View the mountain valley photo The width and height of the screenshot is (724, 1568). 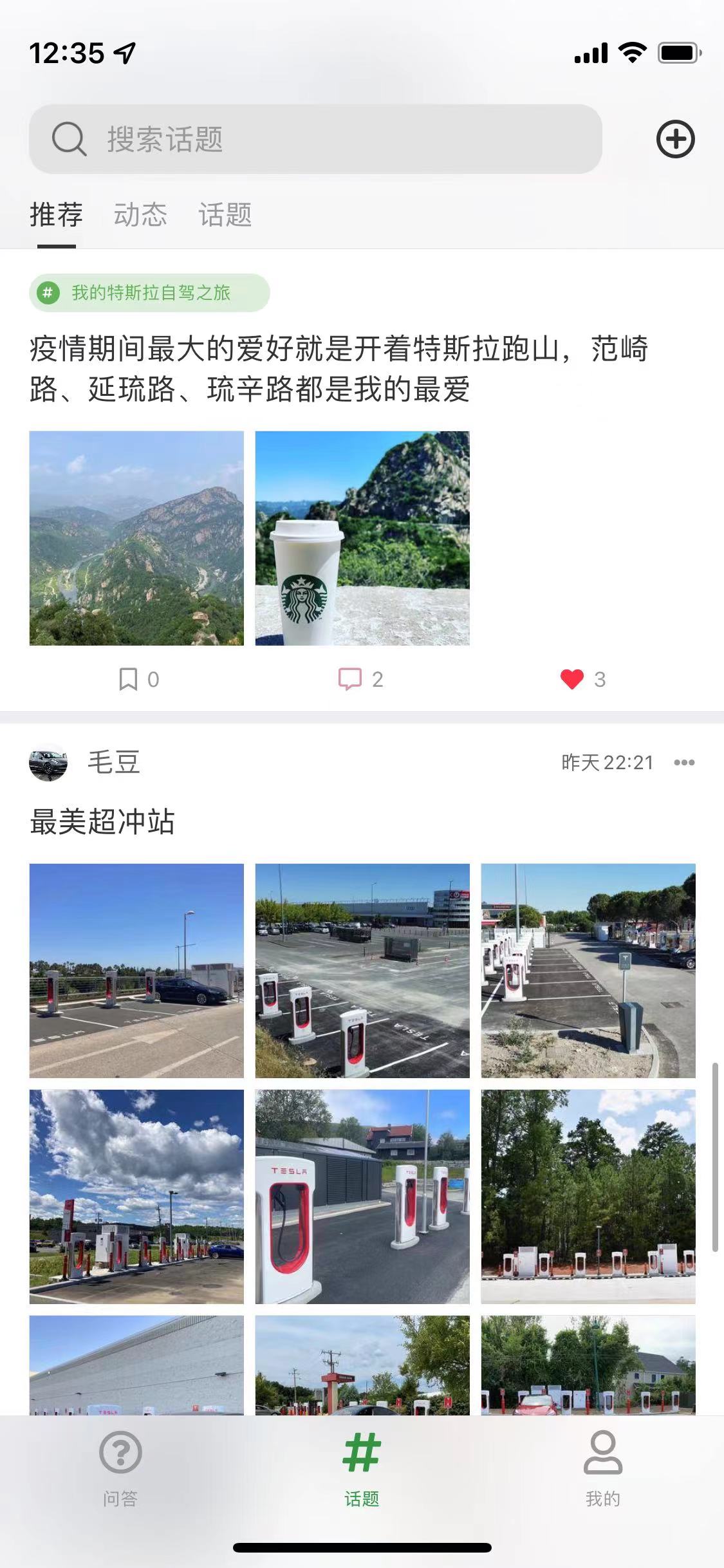click(136, 538)
